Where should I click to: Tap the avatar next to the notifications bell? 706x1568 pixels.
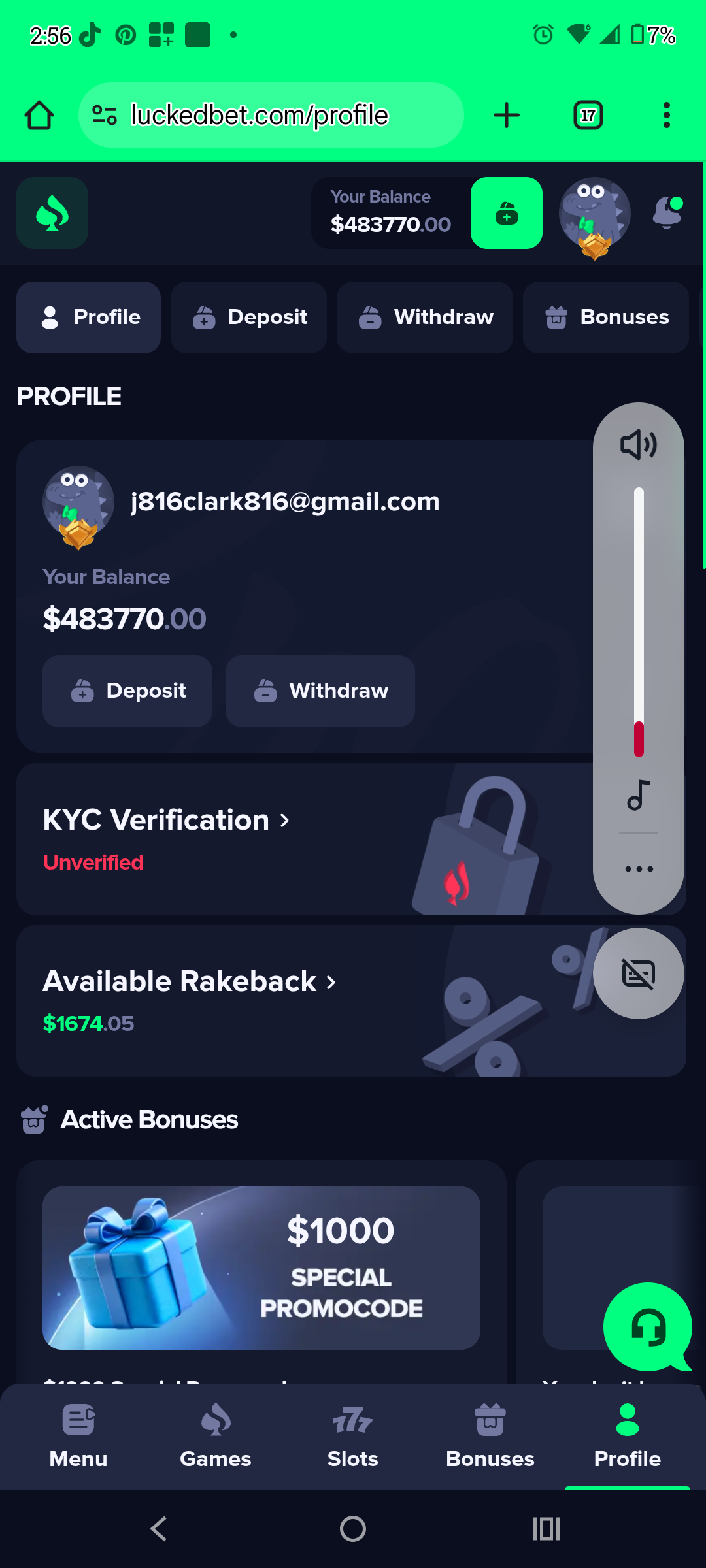tap(594, 214)
